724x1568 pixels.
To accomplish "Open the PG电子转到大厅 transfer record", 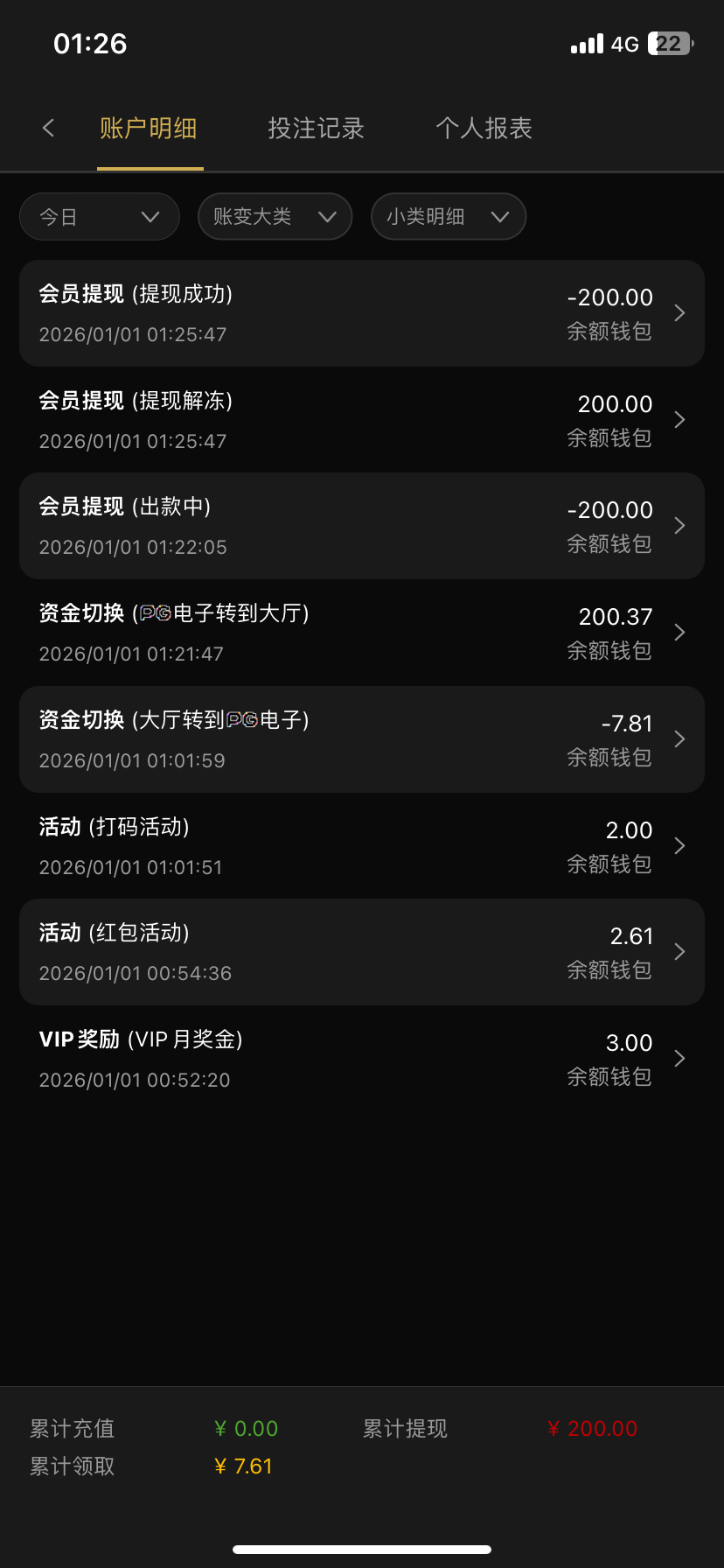I will pos(362,633).
